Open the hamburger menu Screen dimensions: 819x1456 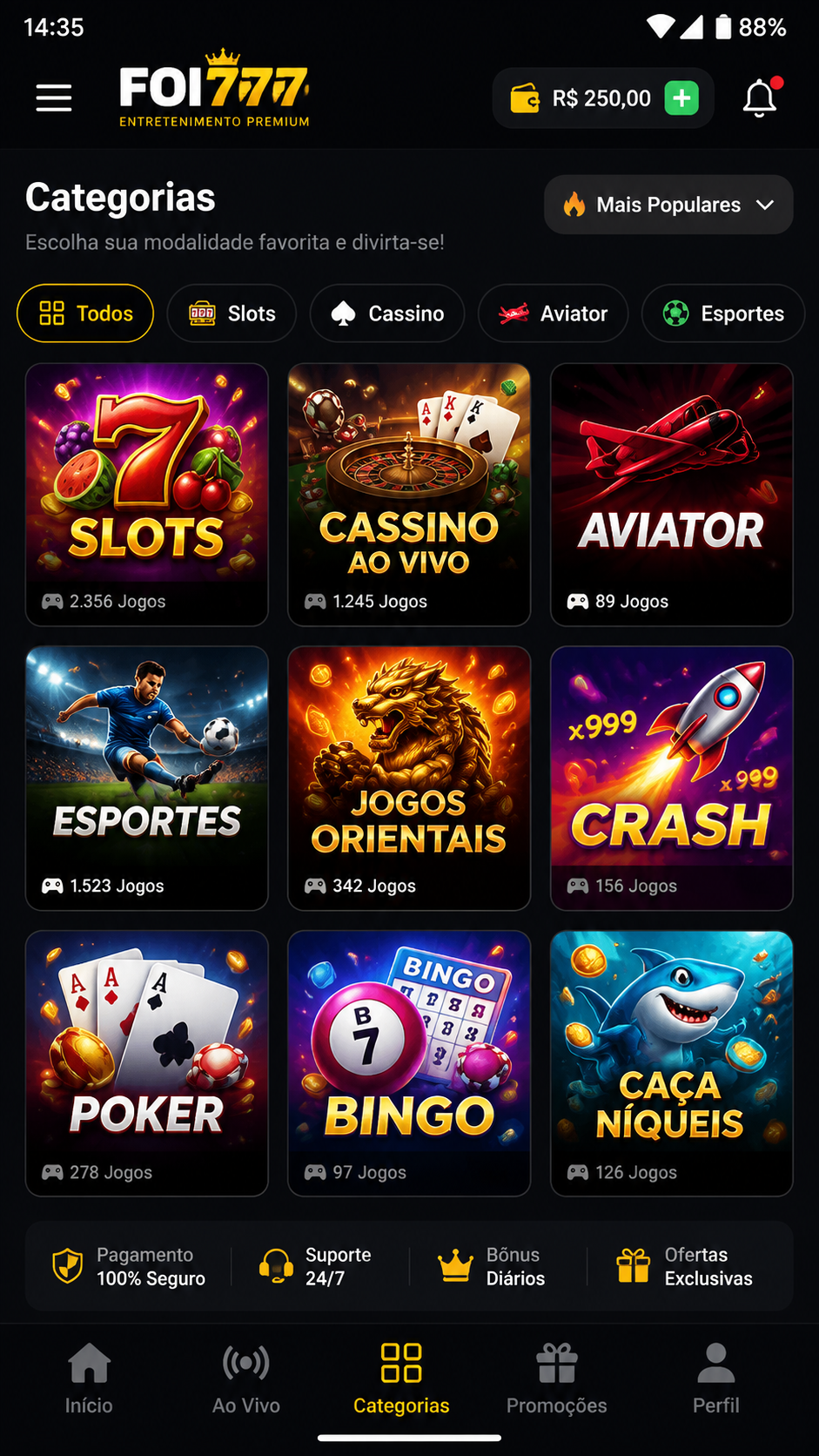click(x=53, y=98)
